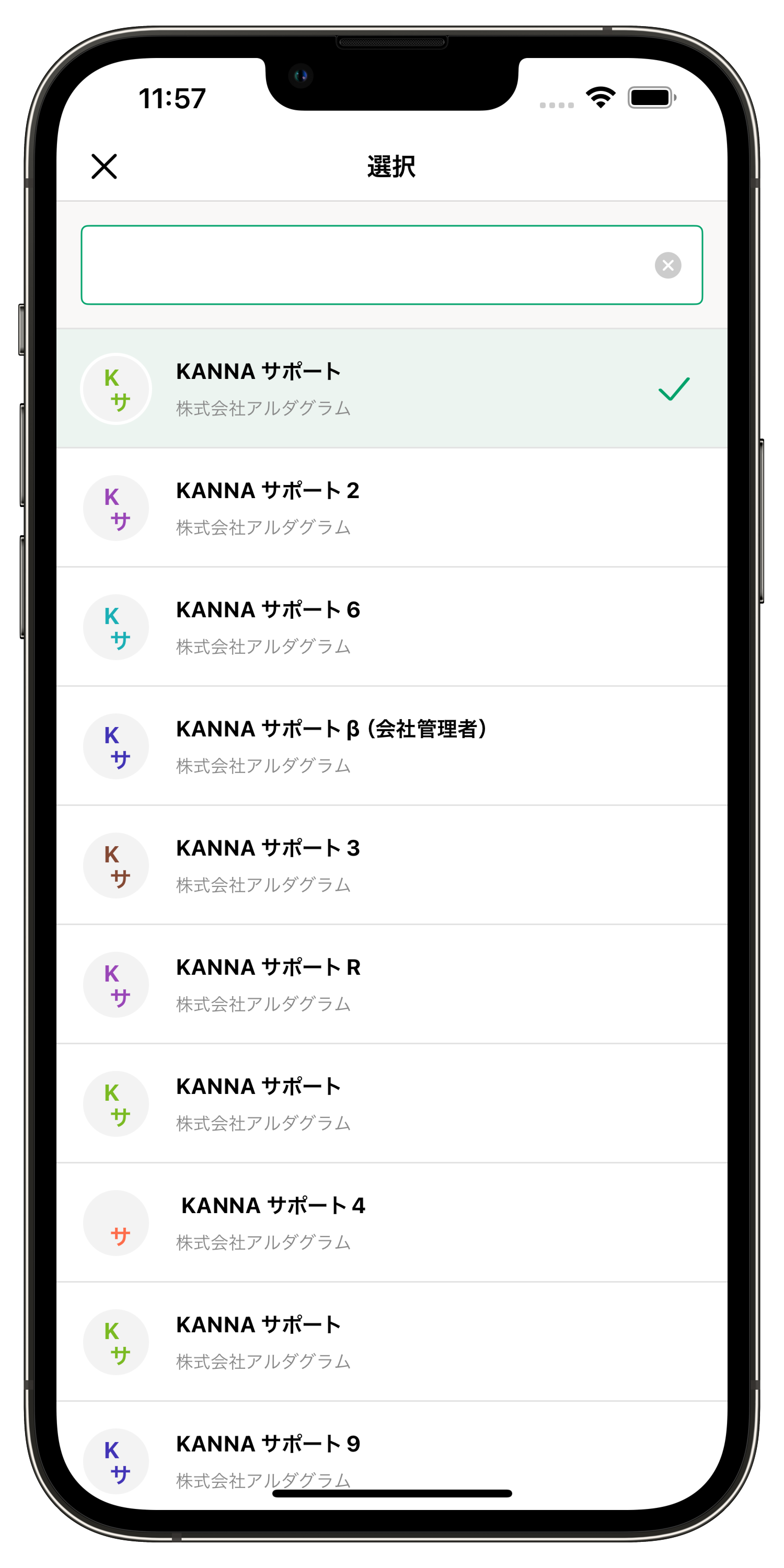Close the 選択 selection screen
The height and width of the screenshot is (1568, 784).
pyautogui.click(x=104, y=166)
